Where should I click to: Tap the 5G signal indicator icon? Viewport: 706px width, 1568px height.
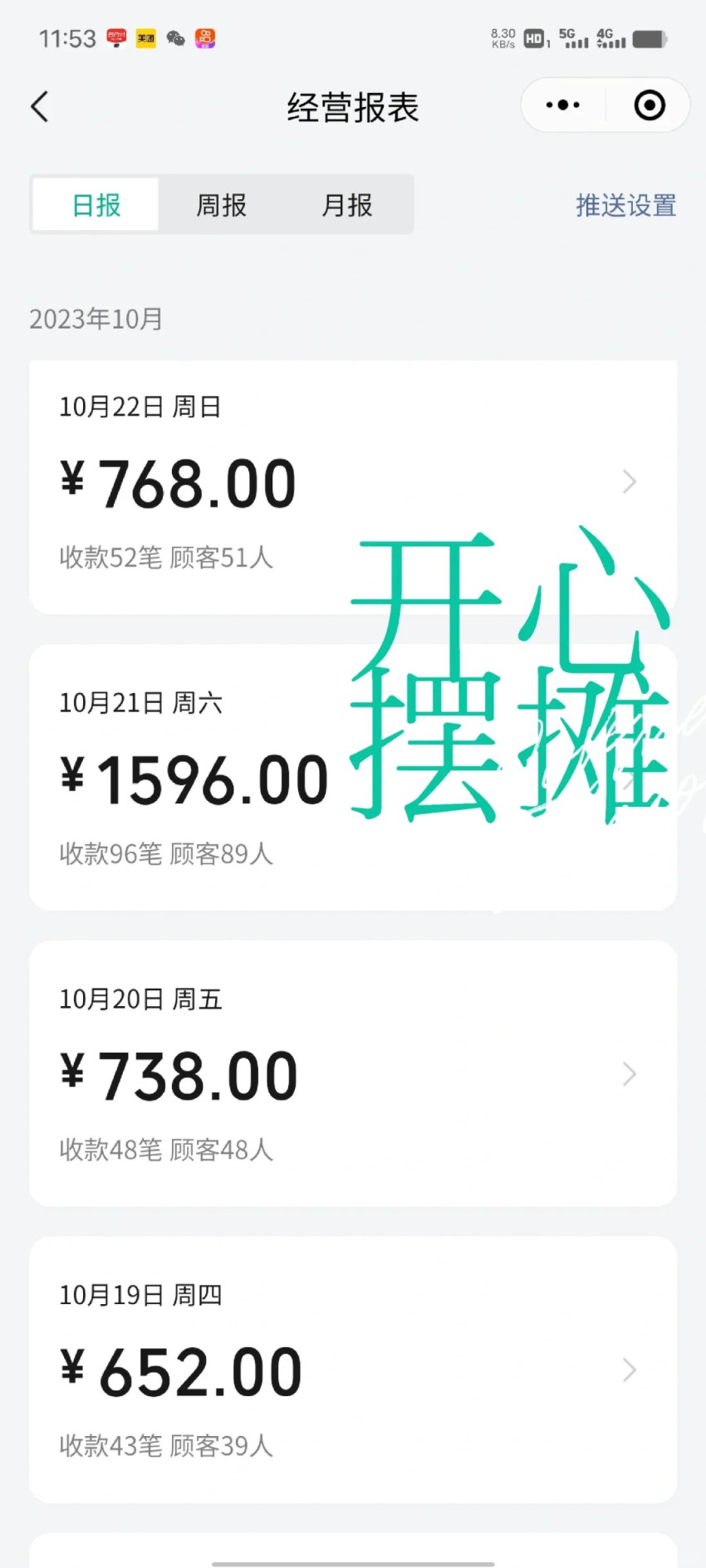pos(573,38)
